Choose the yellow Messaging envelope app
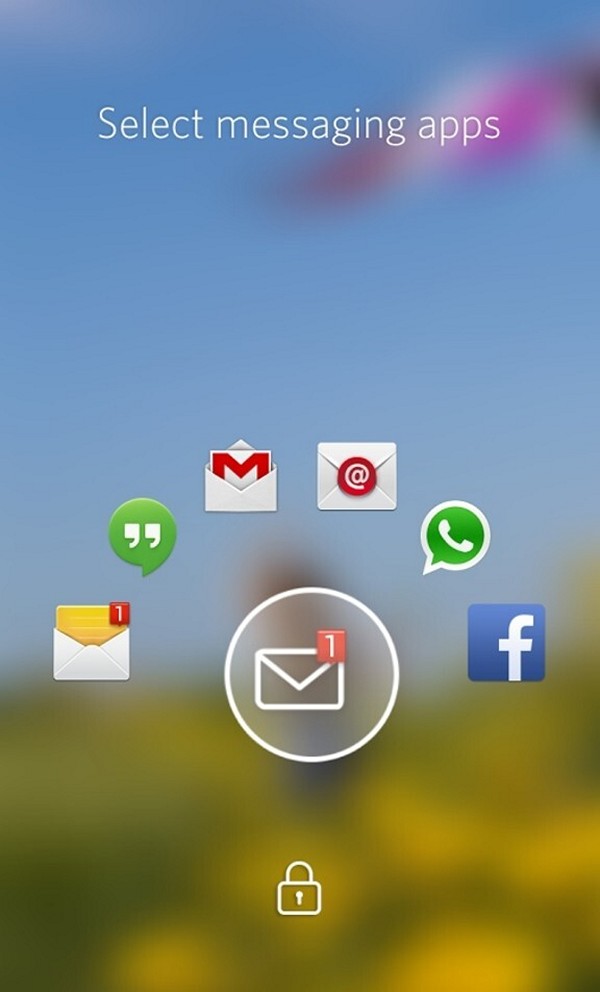Image resolution: width=600 pixels, height=992 pixels. pyautogui.click(x=92, y=642)
